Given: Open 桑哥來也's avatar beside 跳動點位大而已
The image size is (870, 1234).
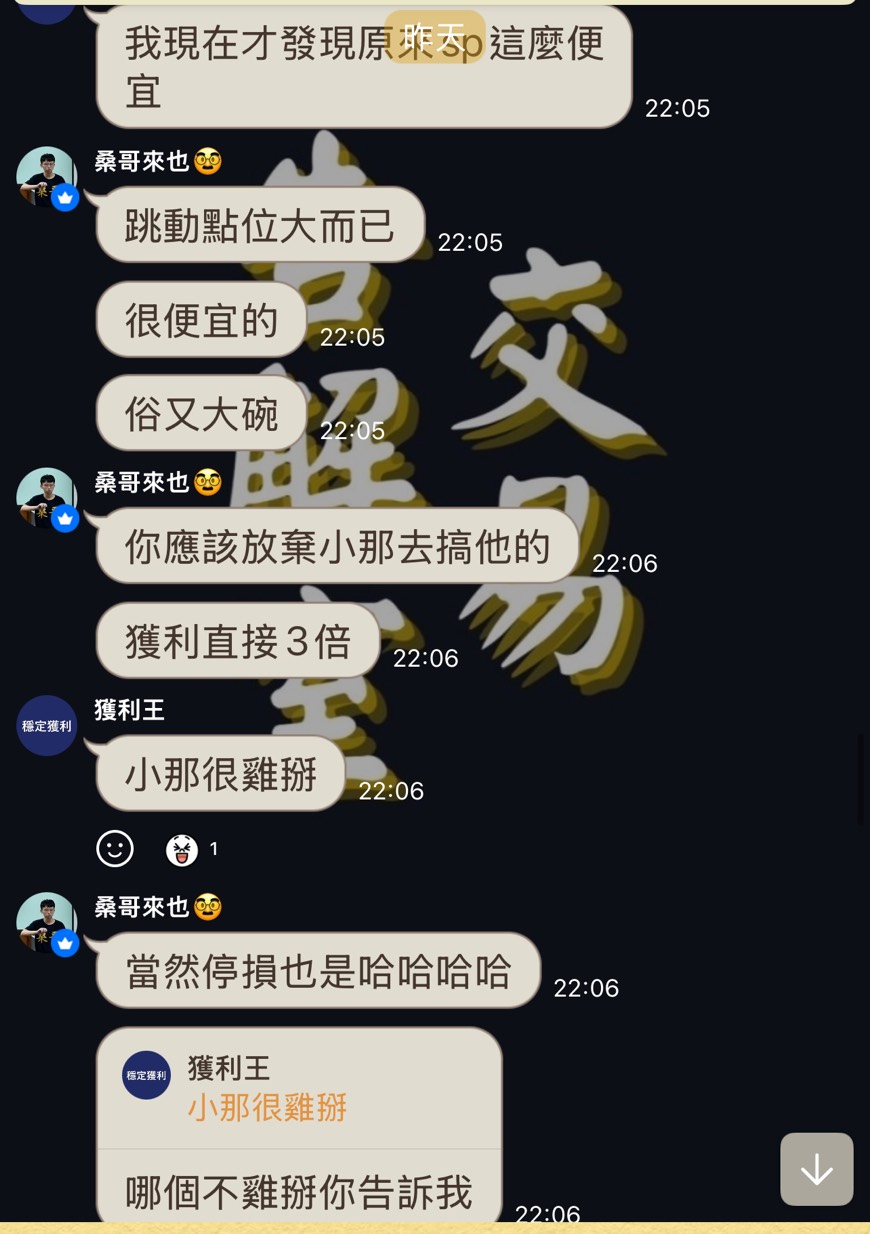Looking at the screenshot, I should click(47, 177).
